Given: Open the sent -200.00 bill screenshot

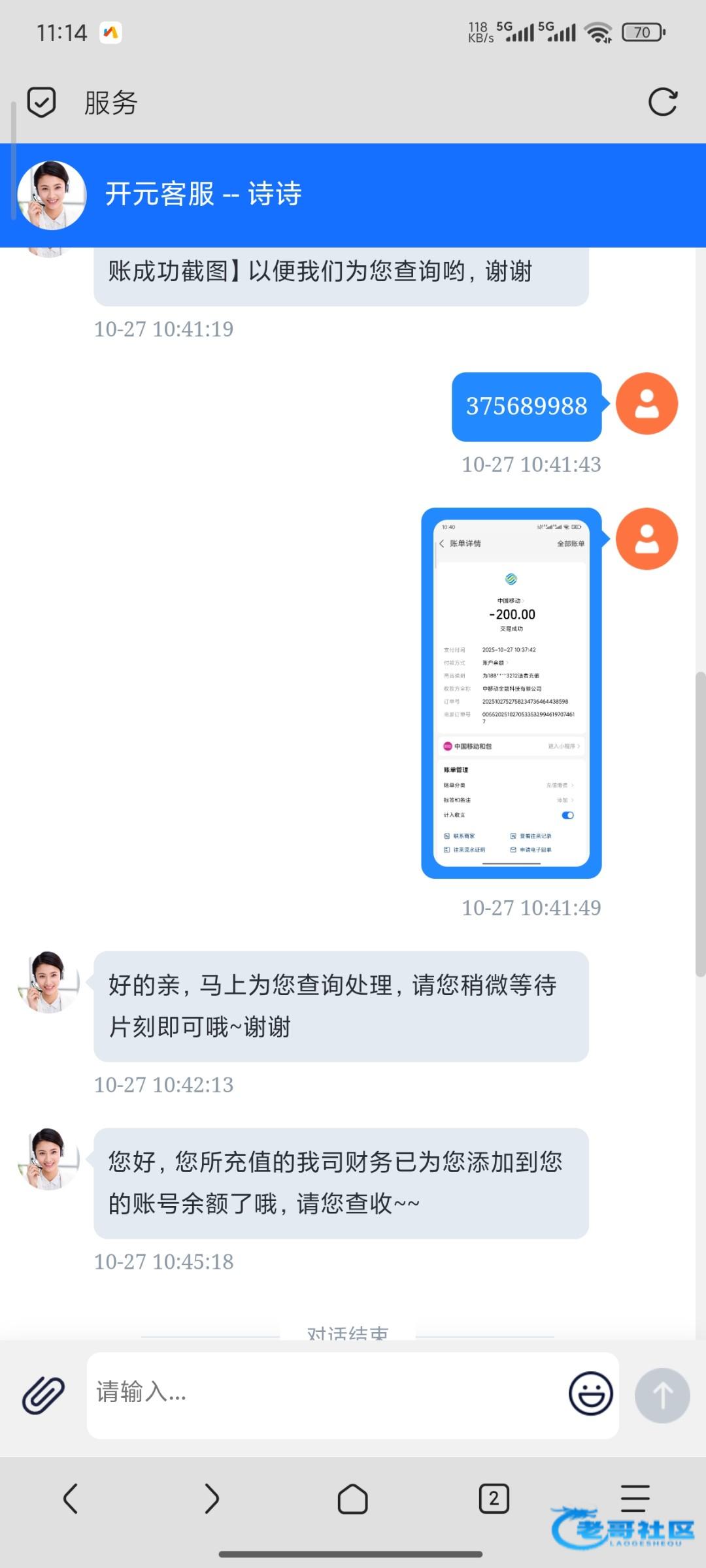Looking at the screenshot, I should [x=511, y=693].
